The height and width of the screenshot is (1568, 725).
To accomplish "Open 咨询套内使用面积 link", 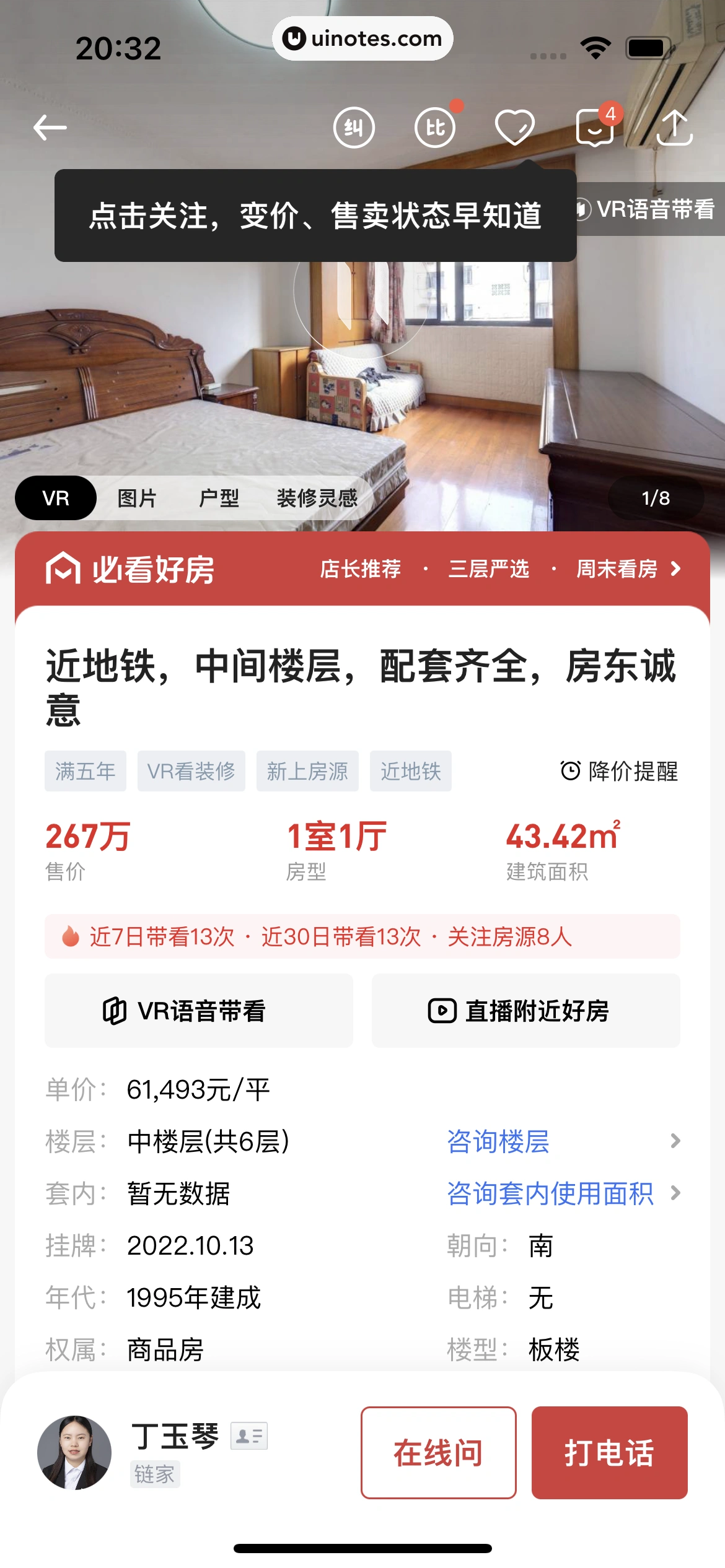I will (x=550, y=1193).
